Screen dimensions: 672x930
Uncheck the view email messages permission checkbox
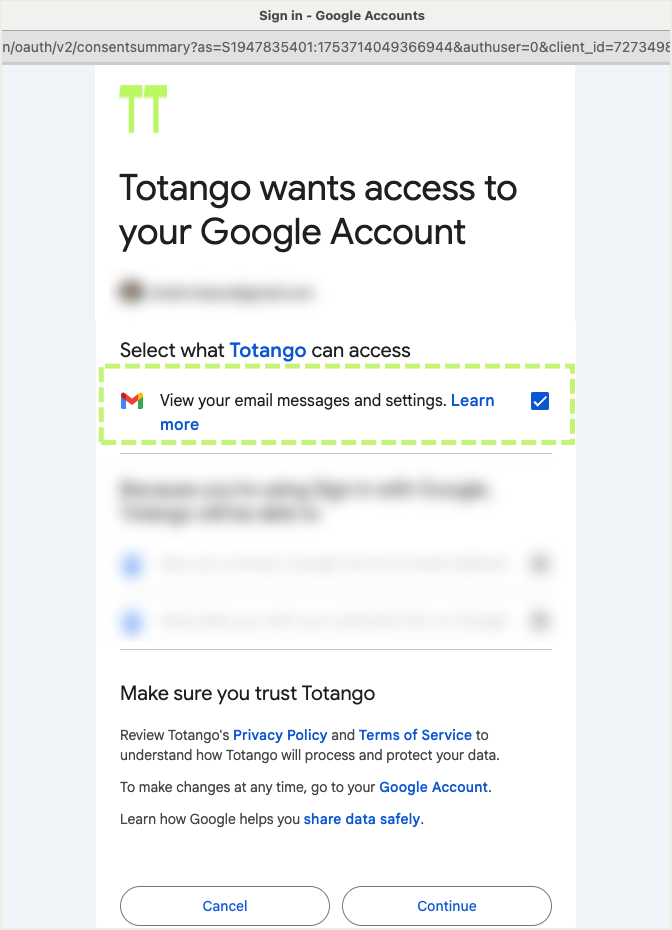(540, 401)
